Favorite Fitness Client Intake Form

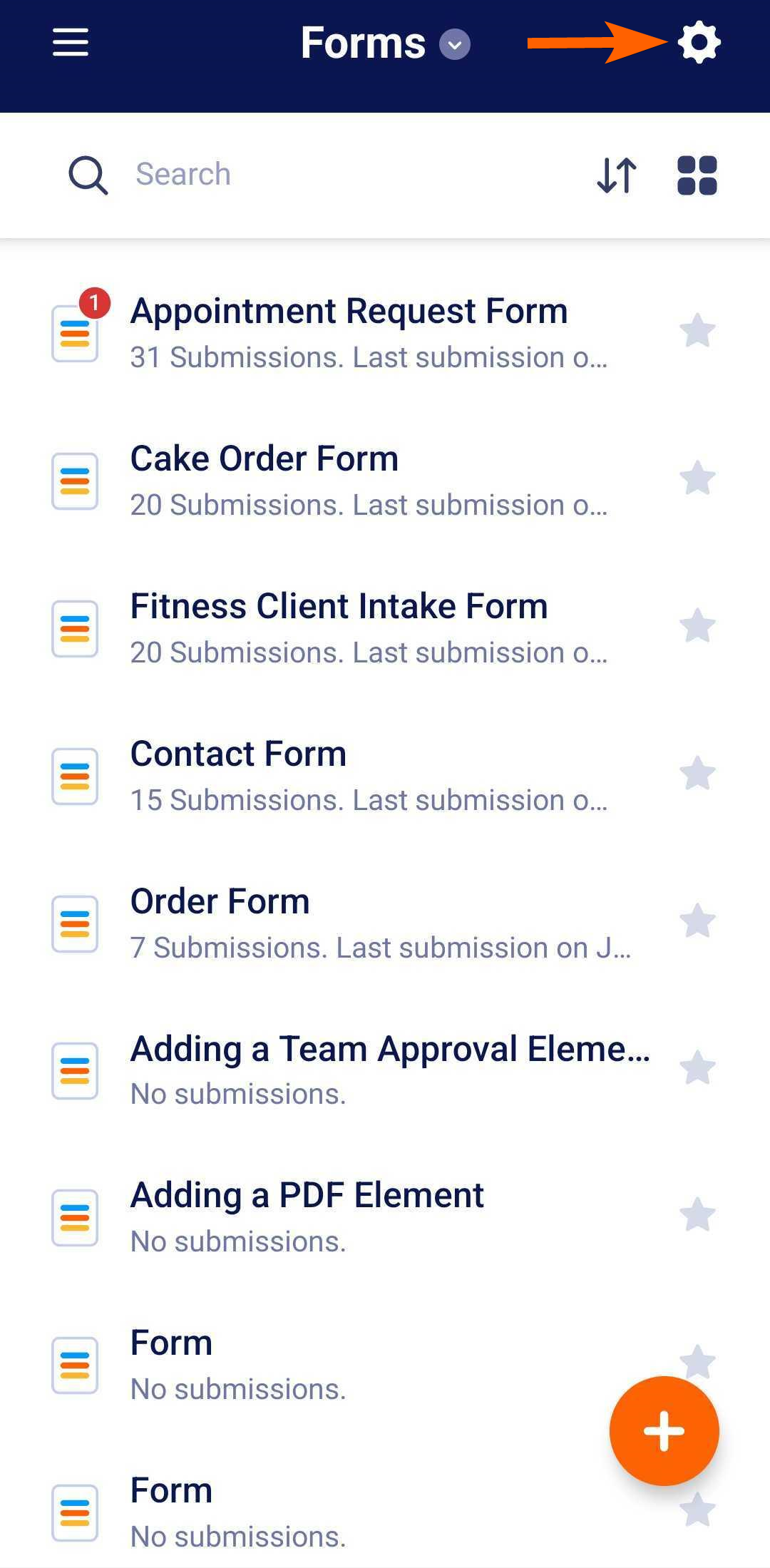tap(697, 626)
